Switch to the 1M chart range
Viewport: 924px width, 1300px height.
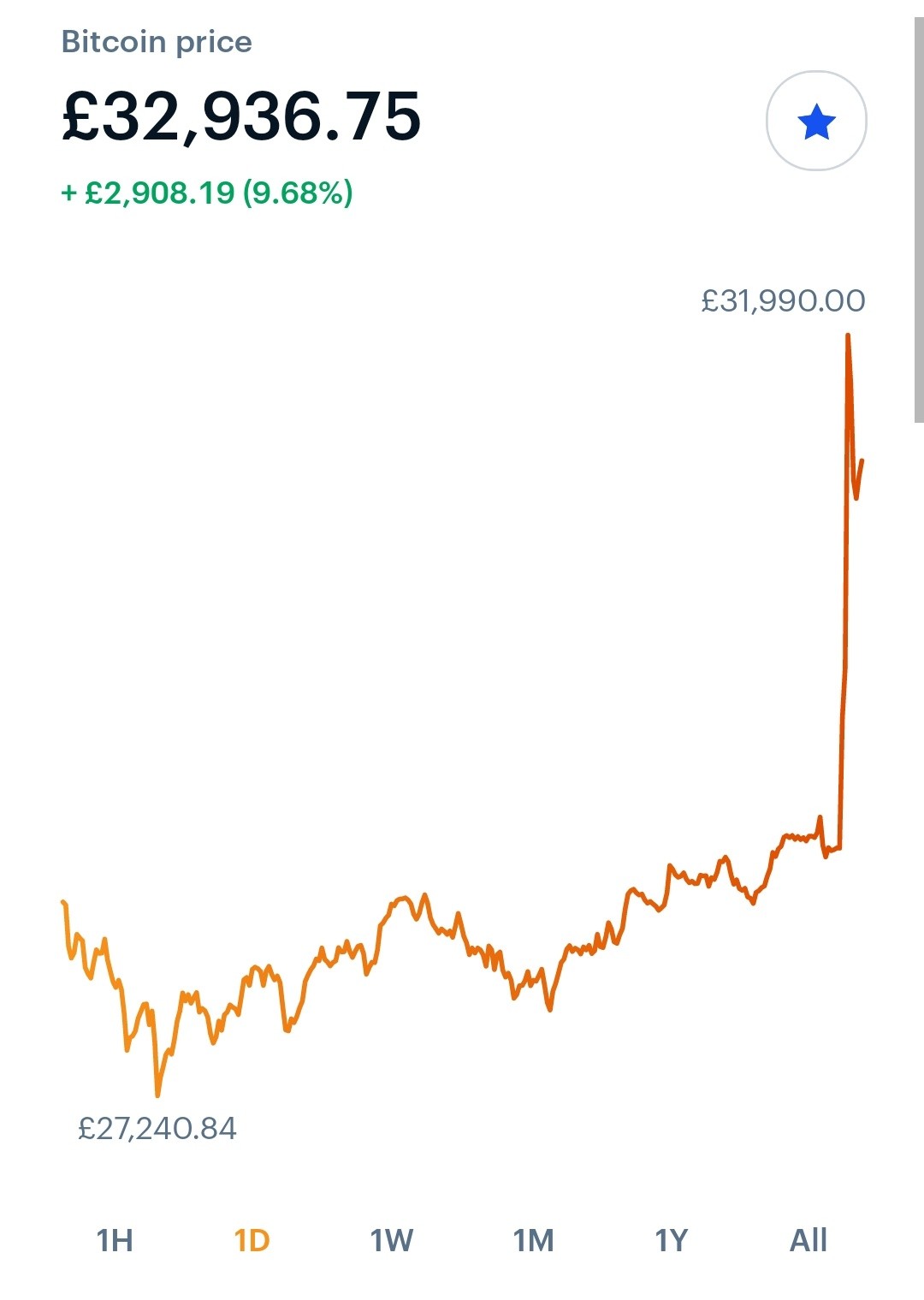pyautogui.click(x=533, y=1240)
